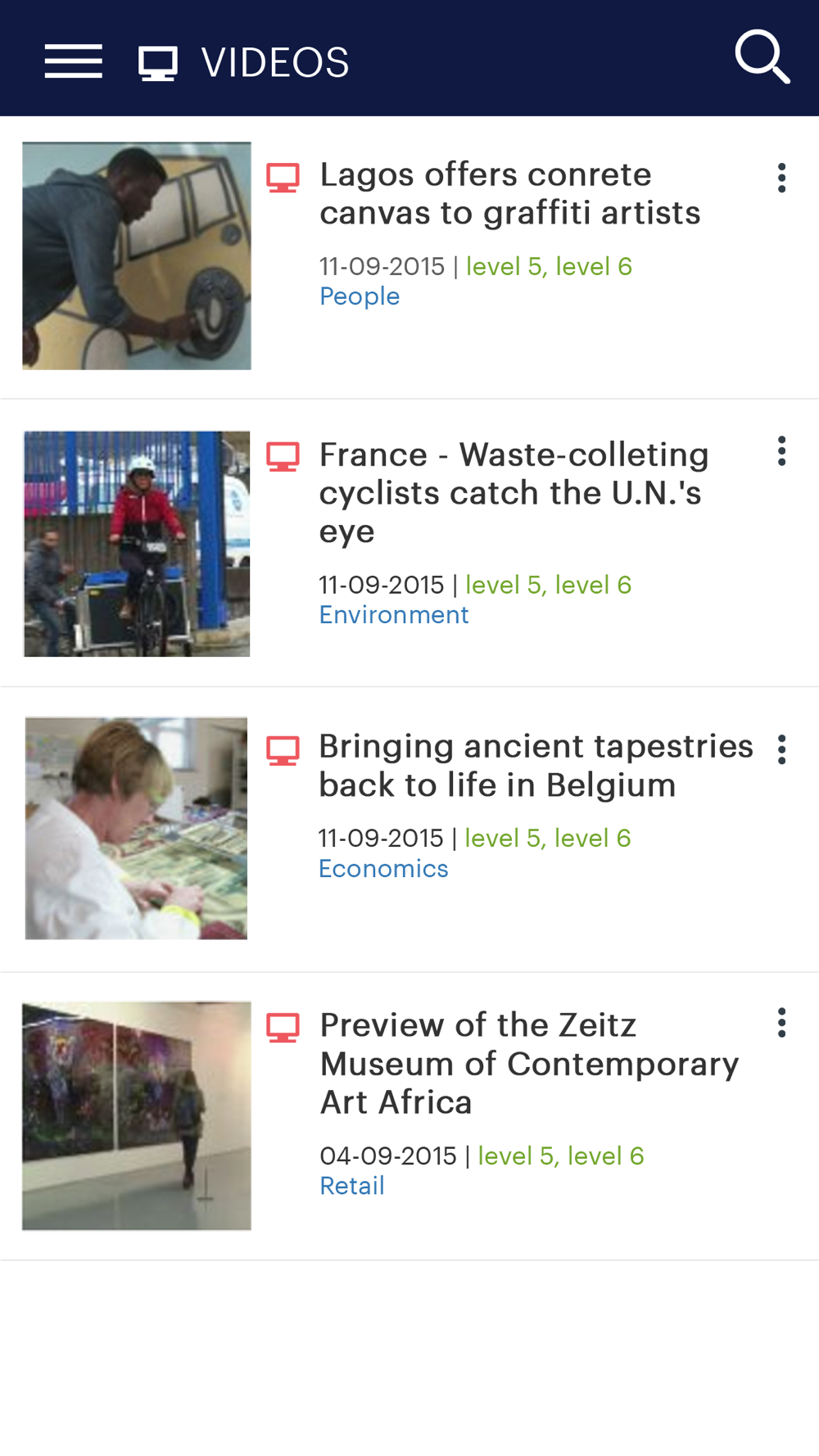The height and width of the screenshot is (1456, 819).
Task: Tap the museum gallery thumbnail
Action: click(x=137, y=1115)
